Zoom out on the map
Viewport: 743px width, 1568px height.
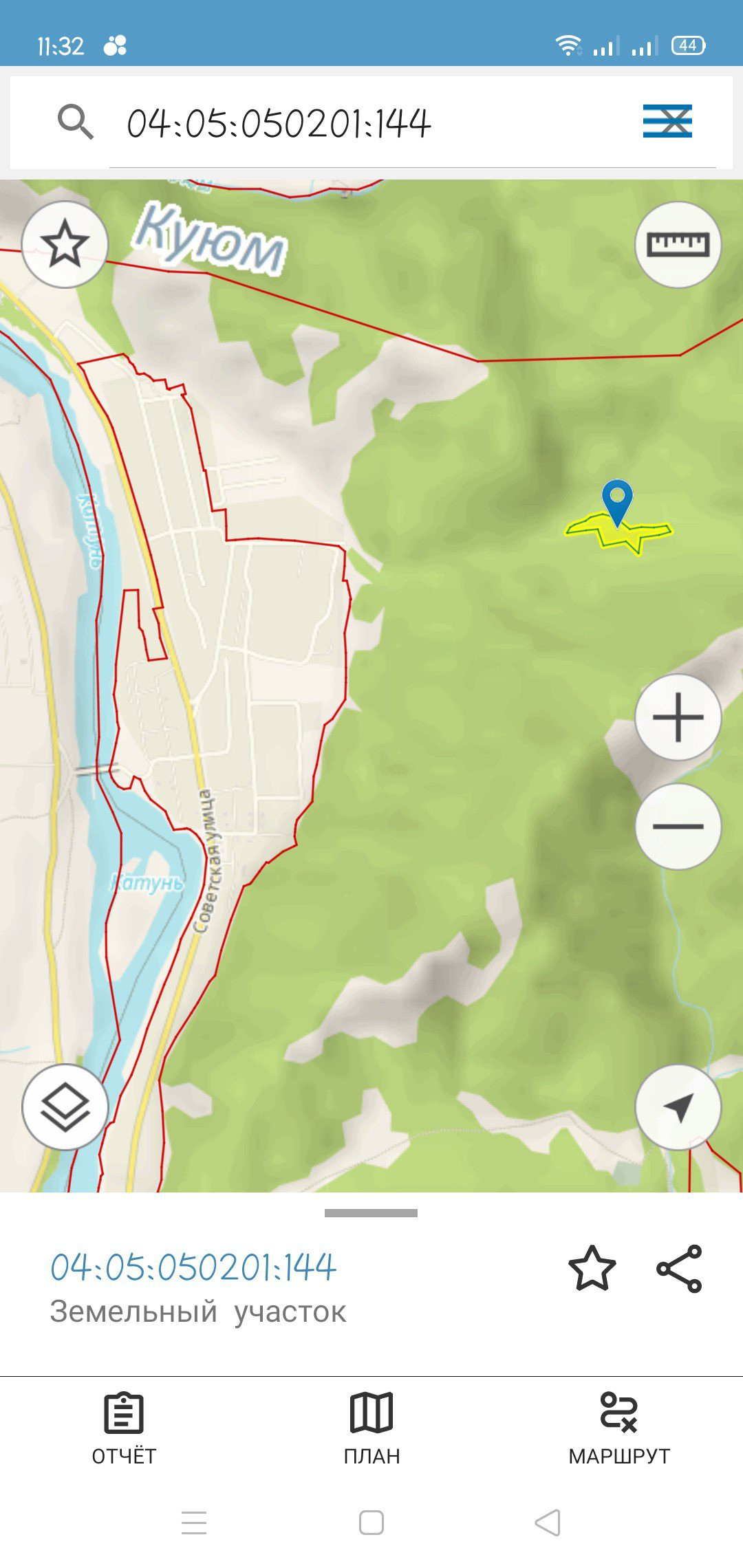(678, 826)
